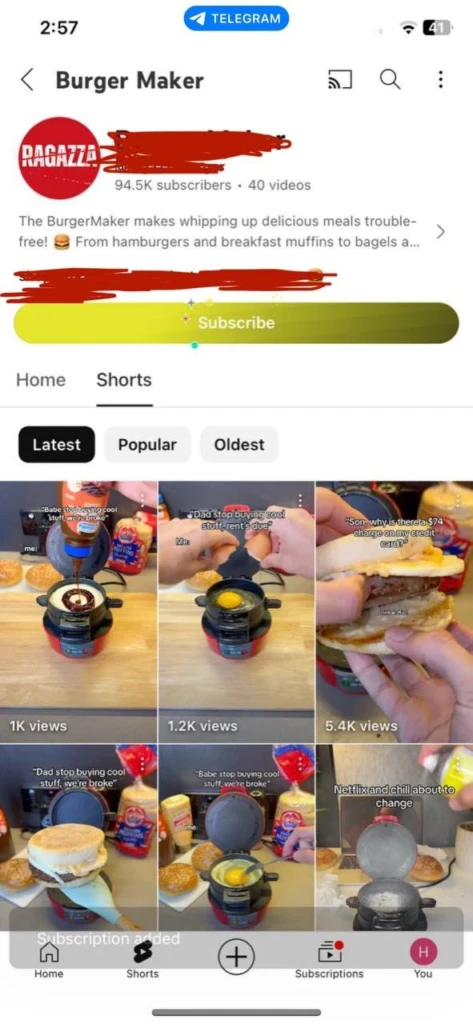Open the three-dot overflow menu

[x=440, y=80]
